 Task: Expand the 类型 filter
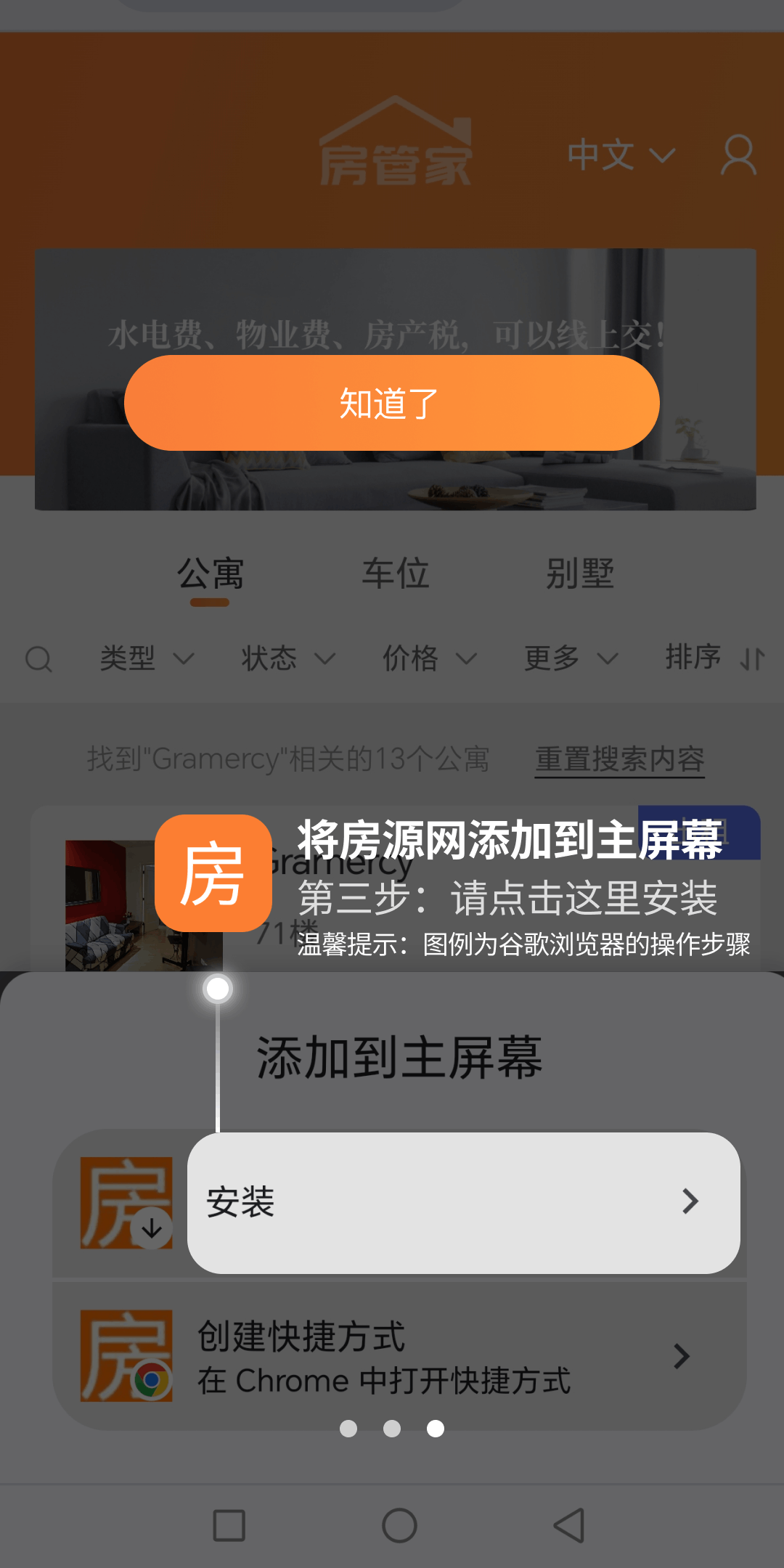click(x=147, y=658)
